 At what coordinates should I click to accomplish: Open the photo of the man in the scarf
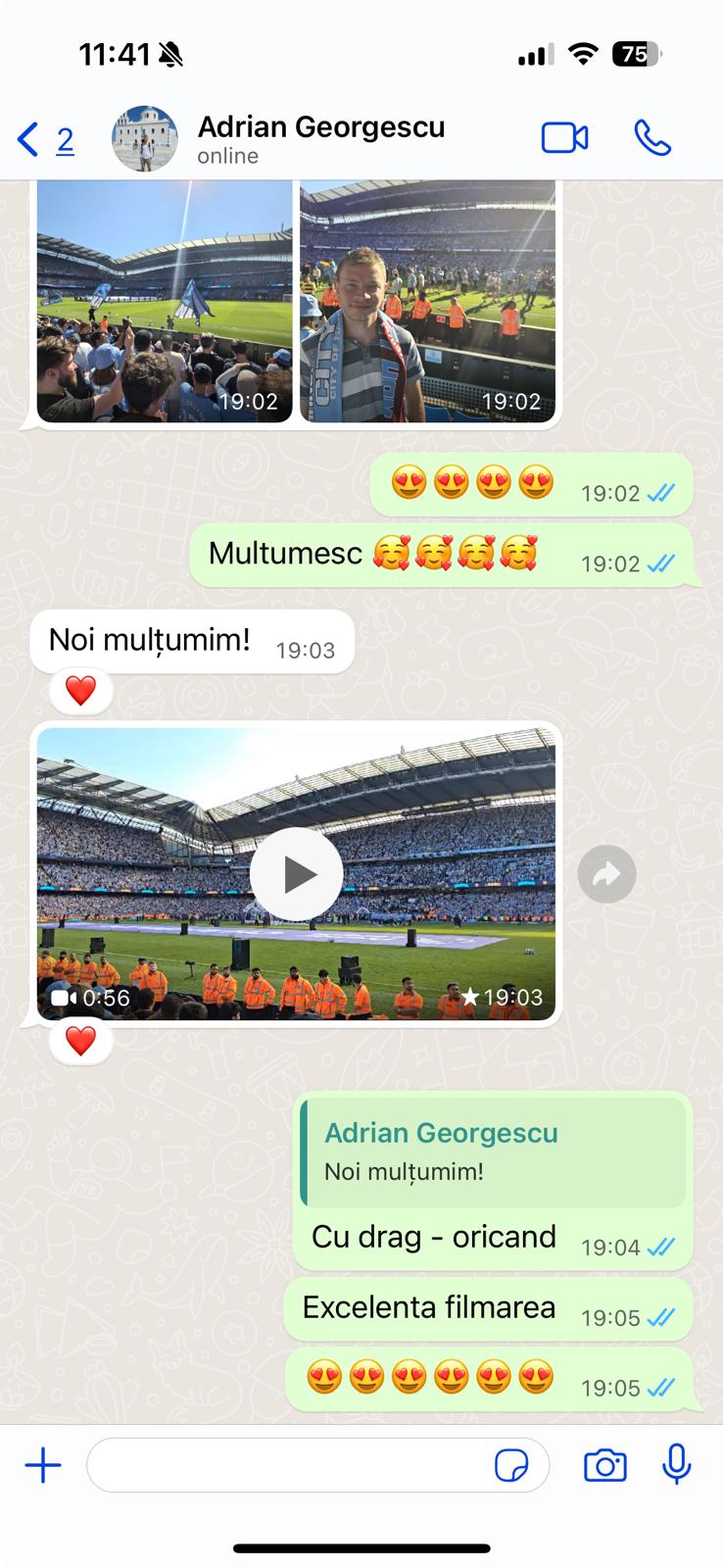tap(427, 301)
